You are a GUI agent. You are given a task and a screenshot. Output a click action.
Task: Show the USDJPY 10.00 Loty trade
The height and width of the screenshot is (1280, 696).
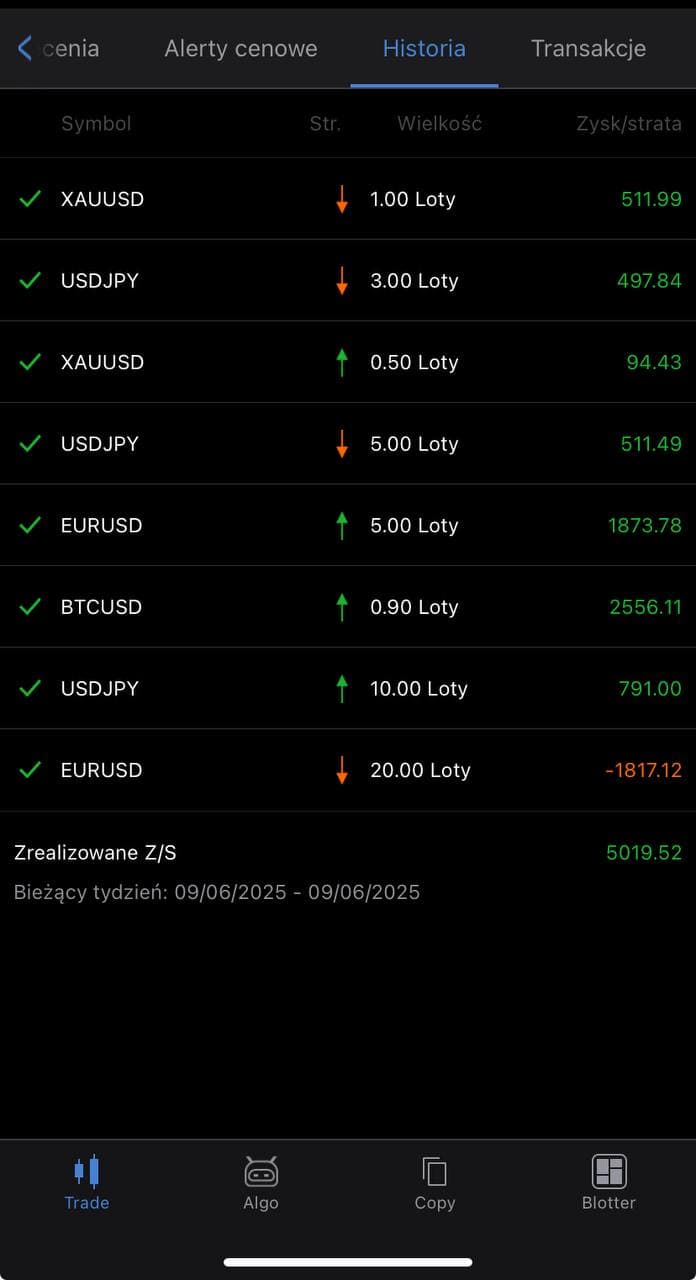(x=348, y=688)
